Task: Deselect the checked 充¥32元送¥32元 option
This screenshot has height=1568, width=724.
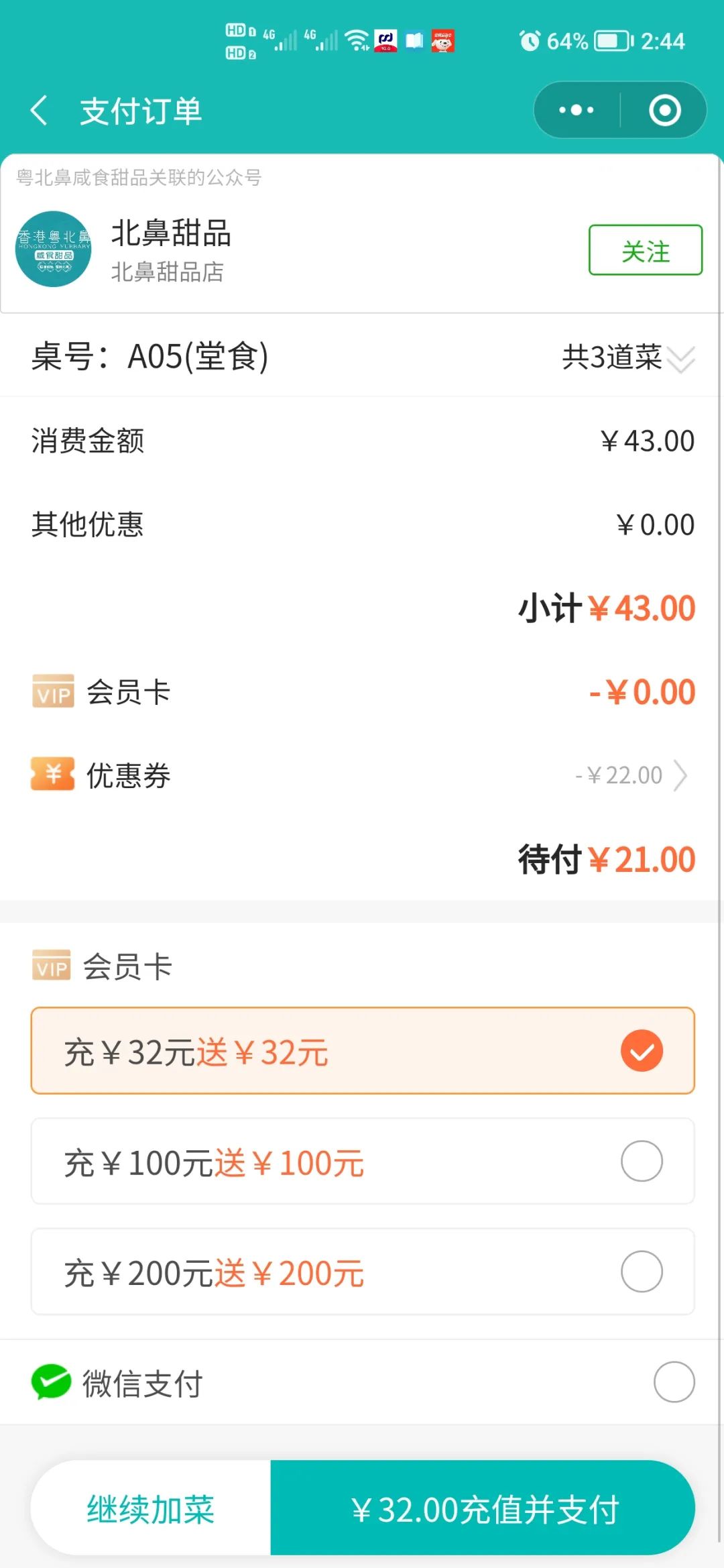Action: click(642, 1050)
